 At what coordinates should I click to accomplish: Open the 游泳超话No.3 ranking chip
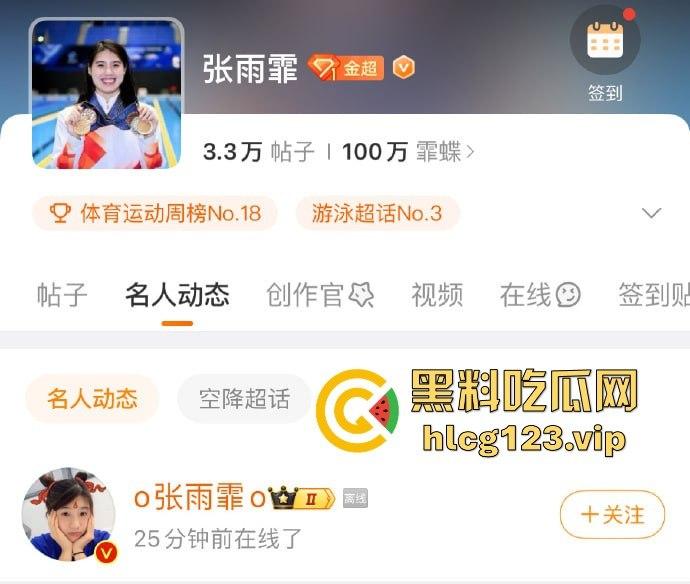tap(377, 213)
